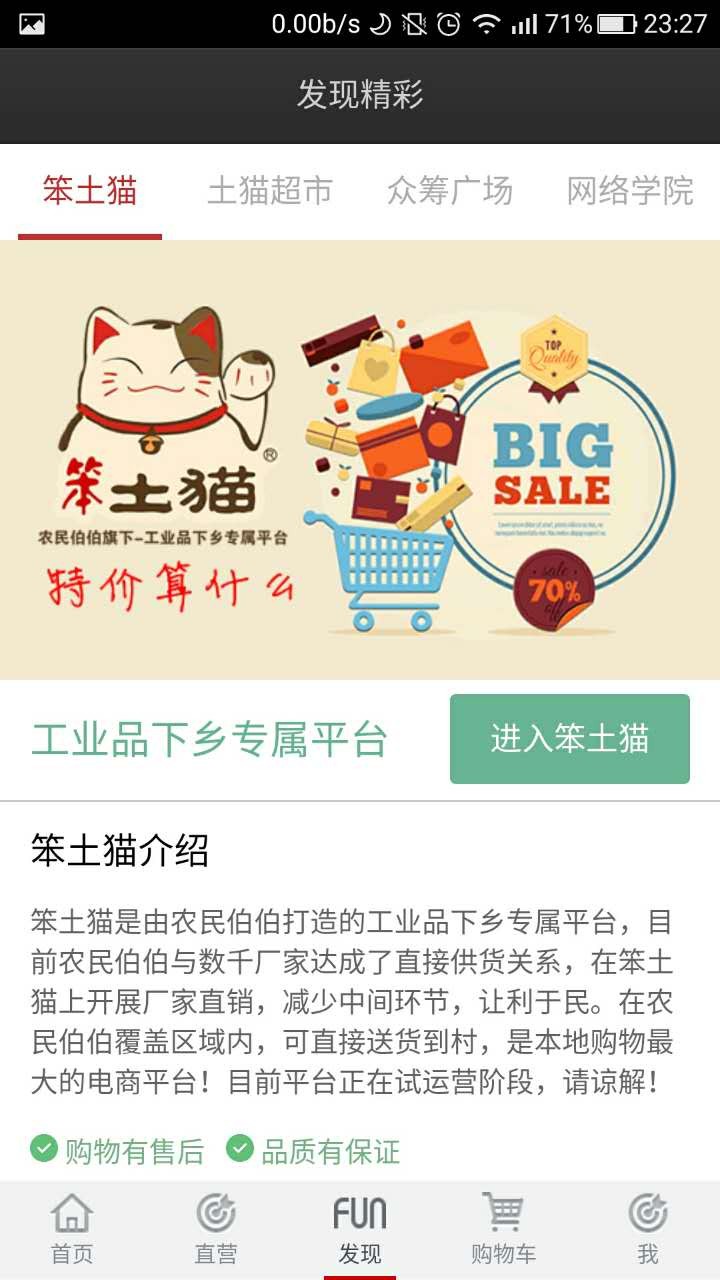The width and height of the screenshot is (720, 1280).
Task: Select the 网络学院 tab
Action: click(x=629, y=191)
